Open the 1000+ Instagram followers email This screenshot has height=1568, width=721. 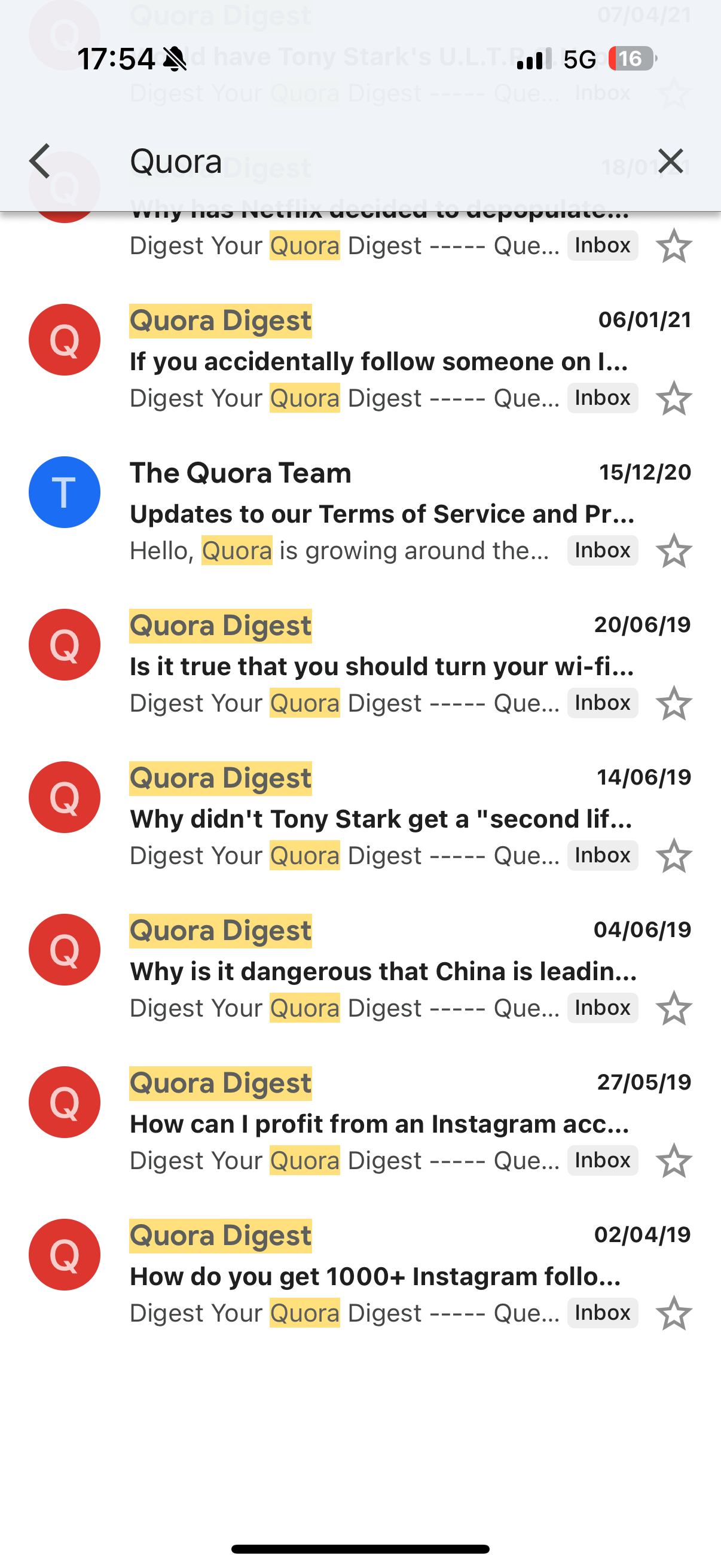377,1275
